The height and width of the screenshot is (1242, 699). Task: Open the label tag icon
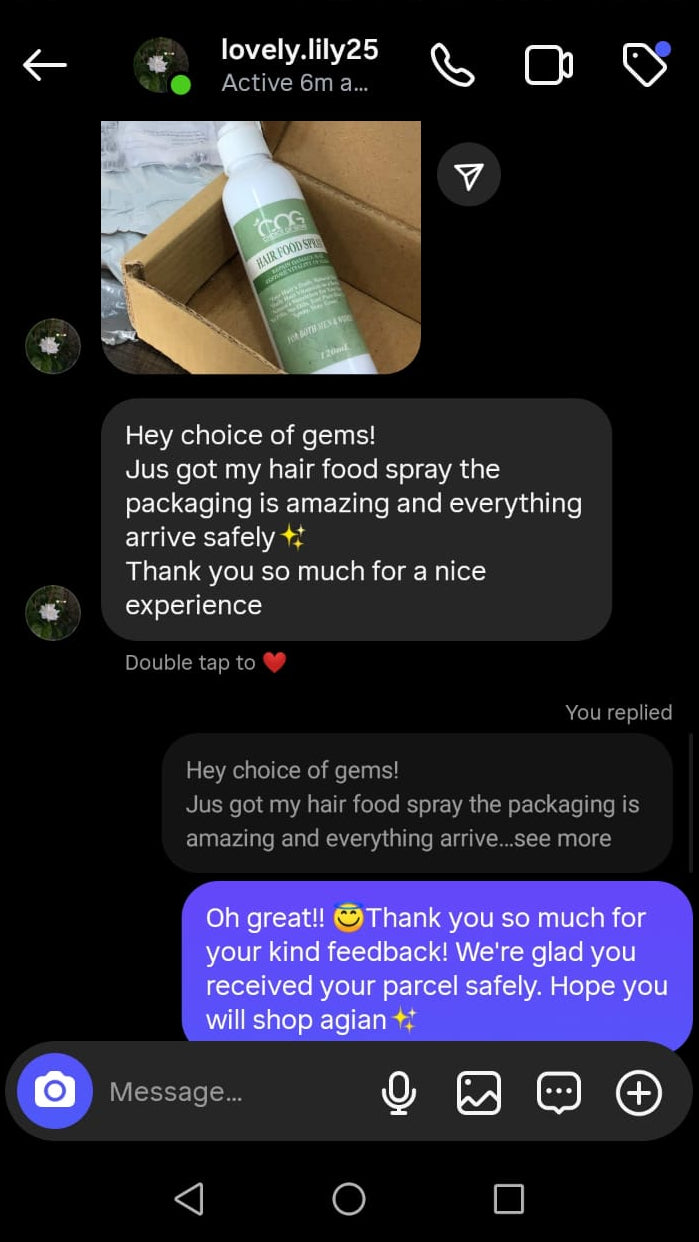pos(644,66)
